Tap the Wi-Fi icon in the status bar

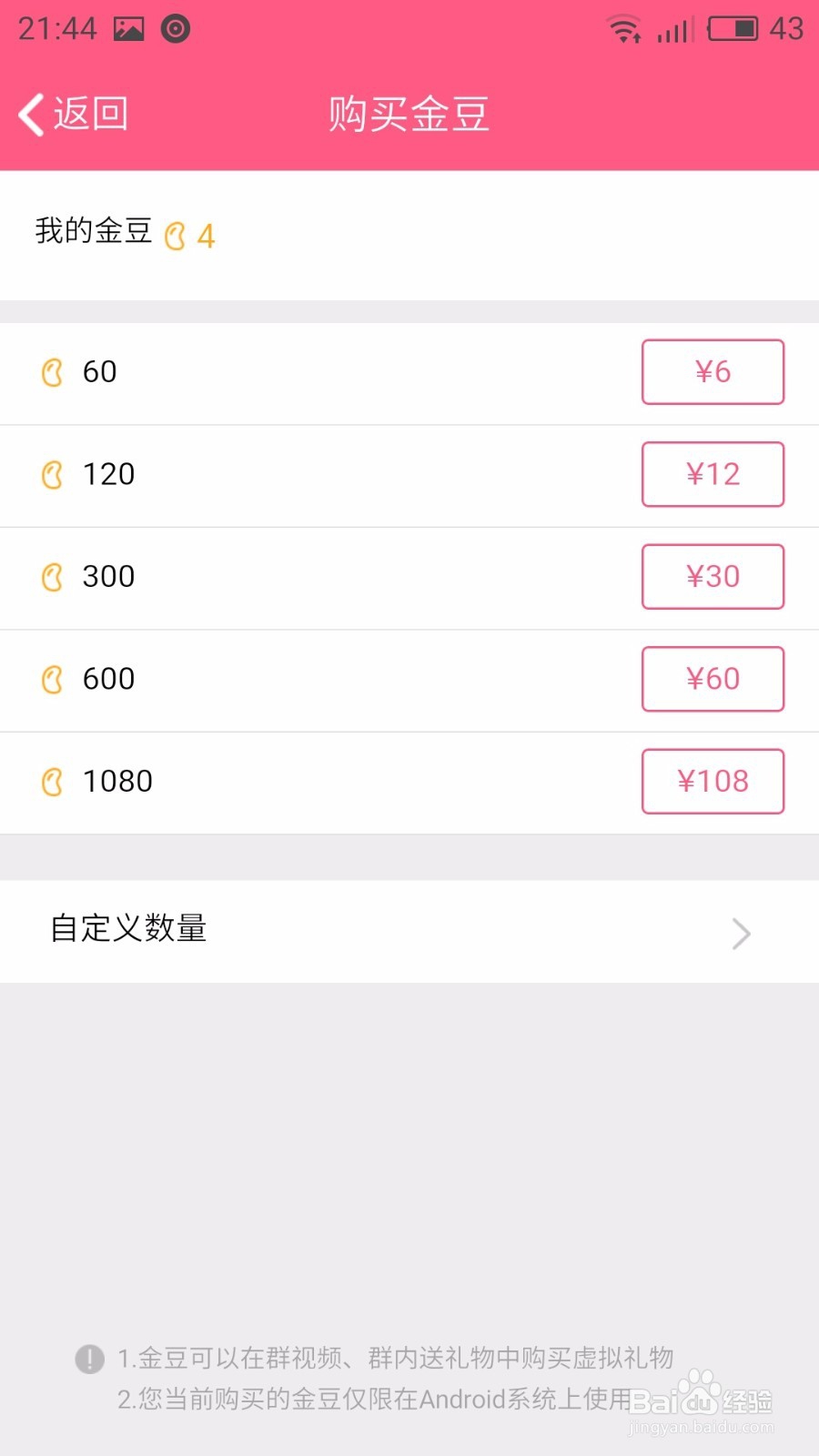pyautogui.click(x=624, y=28)
